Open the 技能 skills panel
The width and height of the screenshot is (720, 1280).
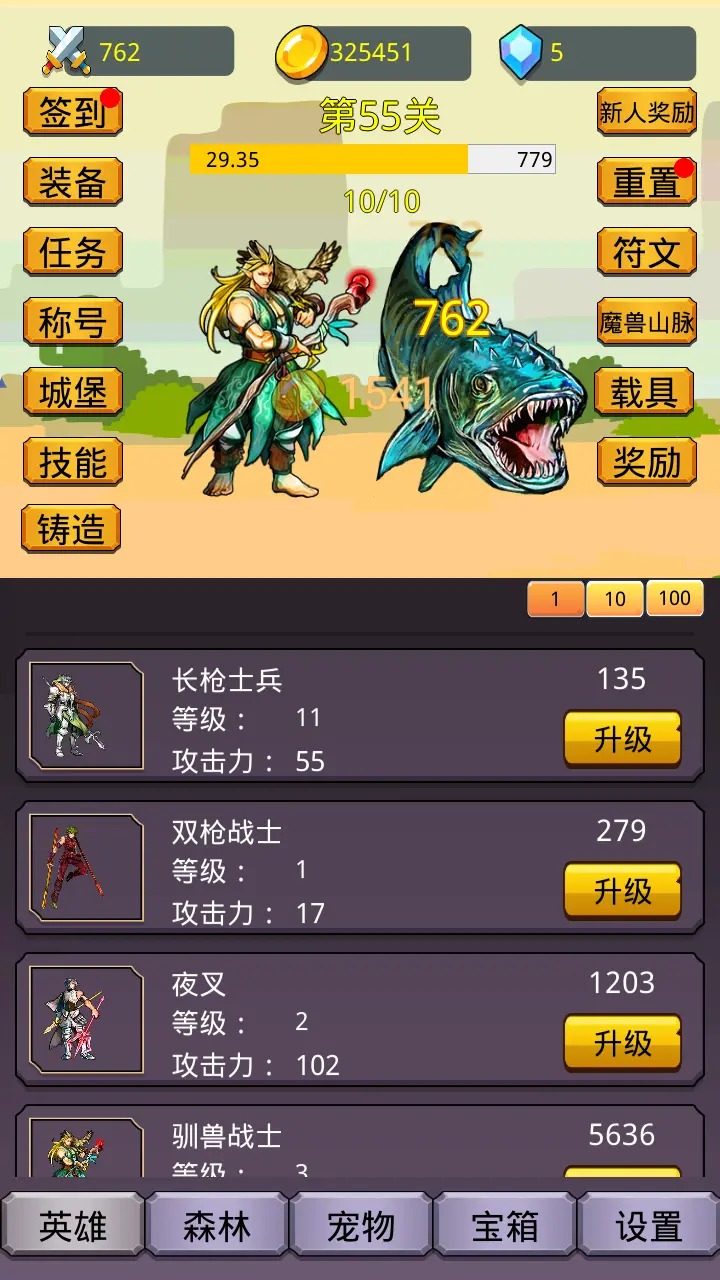[x=71, y=462]
